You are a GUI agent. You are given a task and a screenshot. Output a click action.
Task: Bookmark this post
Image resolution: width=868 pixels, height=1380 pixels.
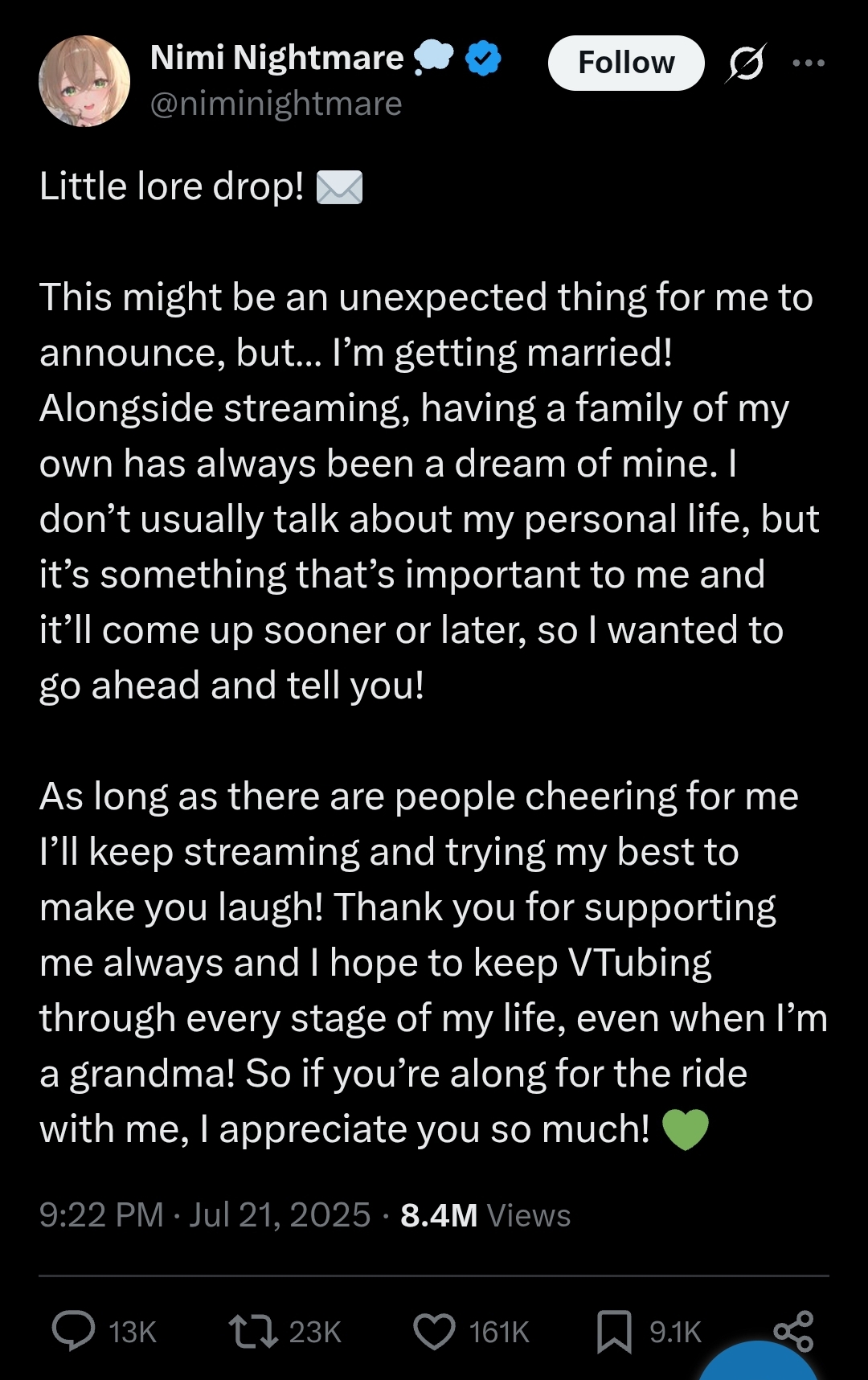(x=614, y=1330)
